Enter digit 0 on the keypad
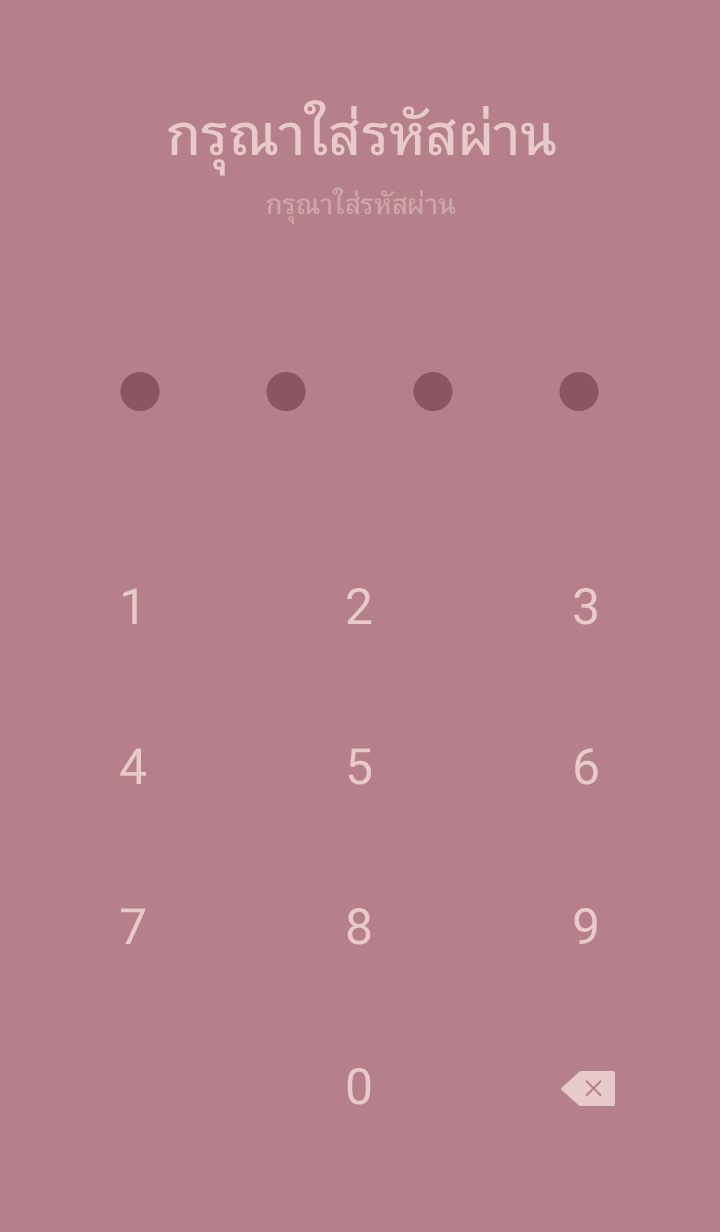720x1232 pixels. coord(359,1087)
